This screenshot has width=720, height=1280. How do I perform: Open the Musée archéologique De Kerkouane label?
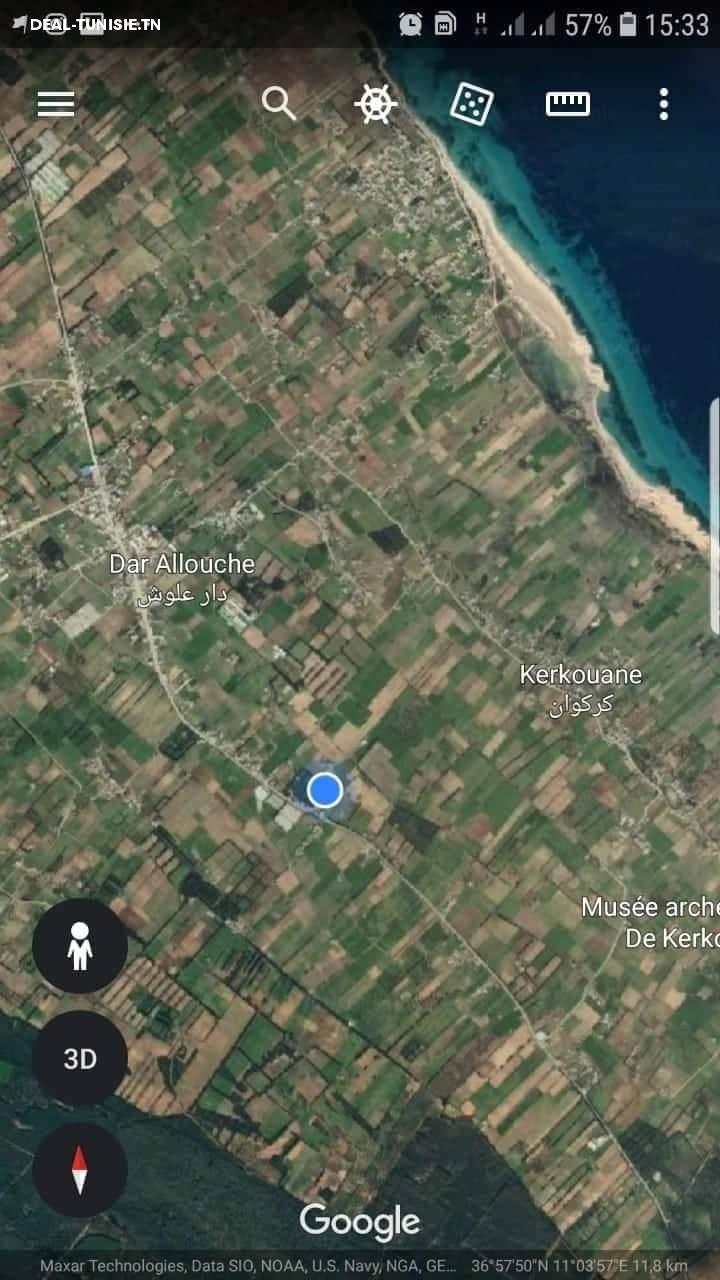tap(650, 922)
